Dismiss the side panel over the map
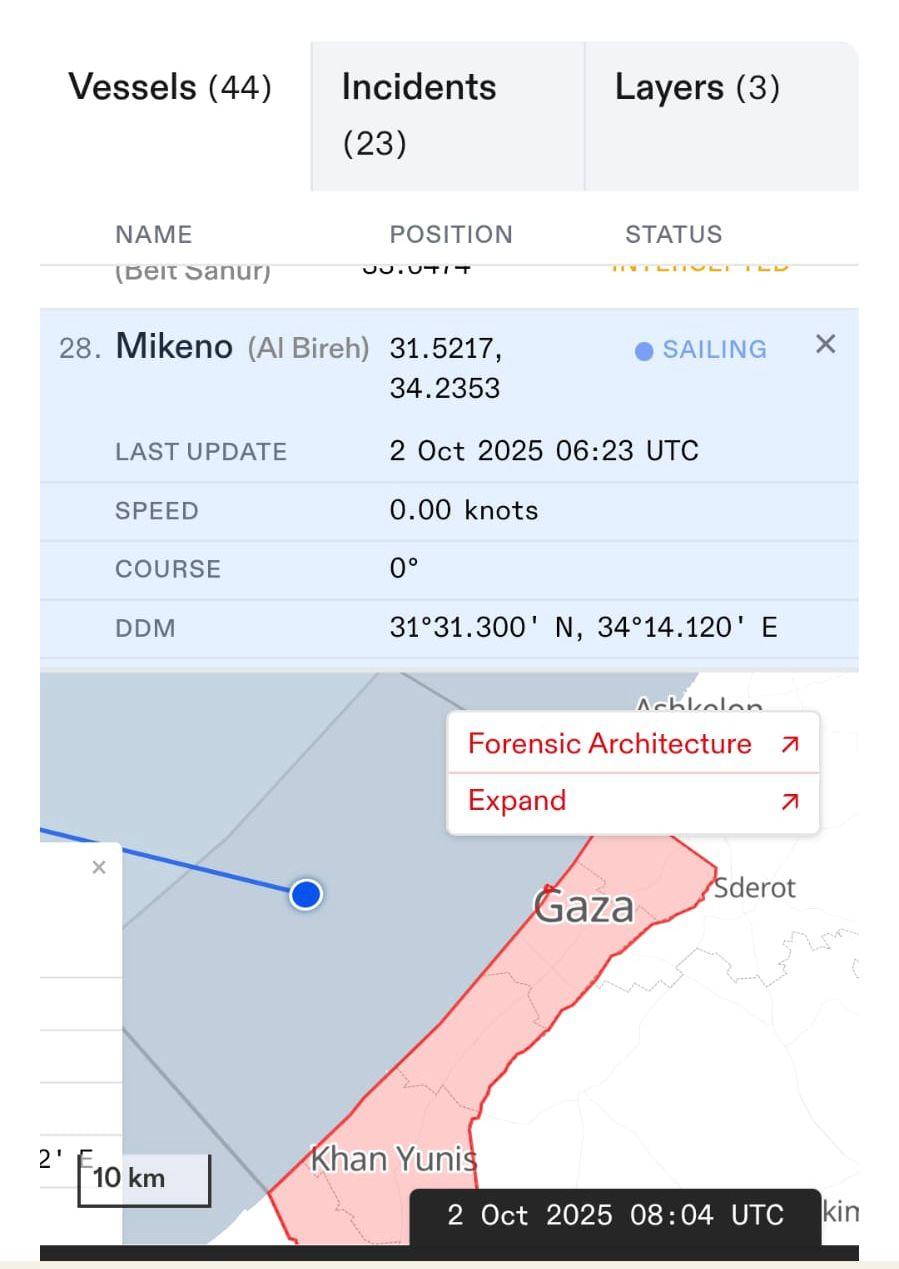This screenshot has height=1269, width=899. (x=98, y=868)
